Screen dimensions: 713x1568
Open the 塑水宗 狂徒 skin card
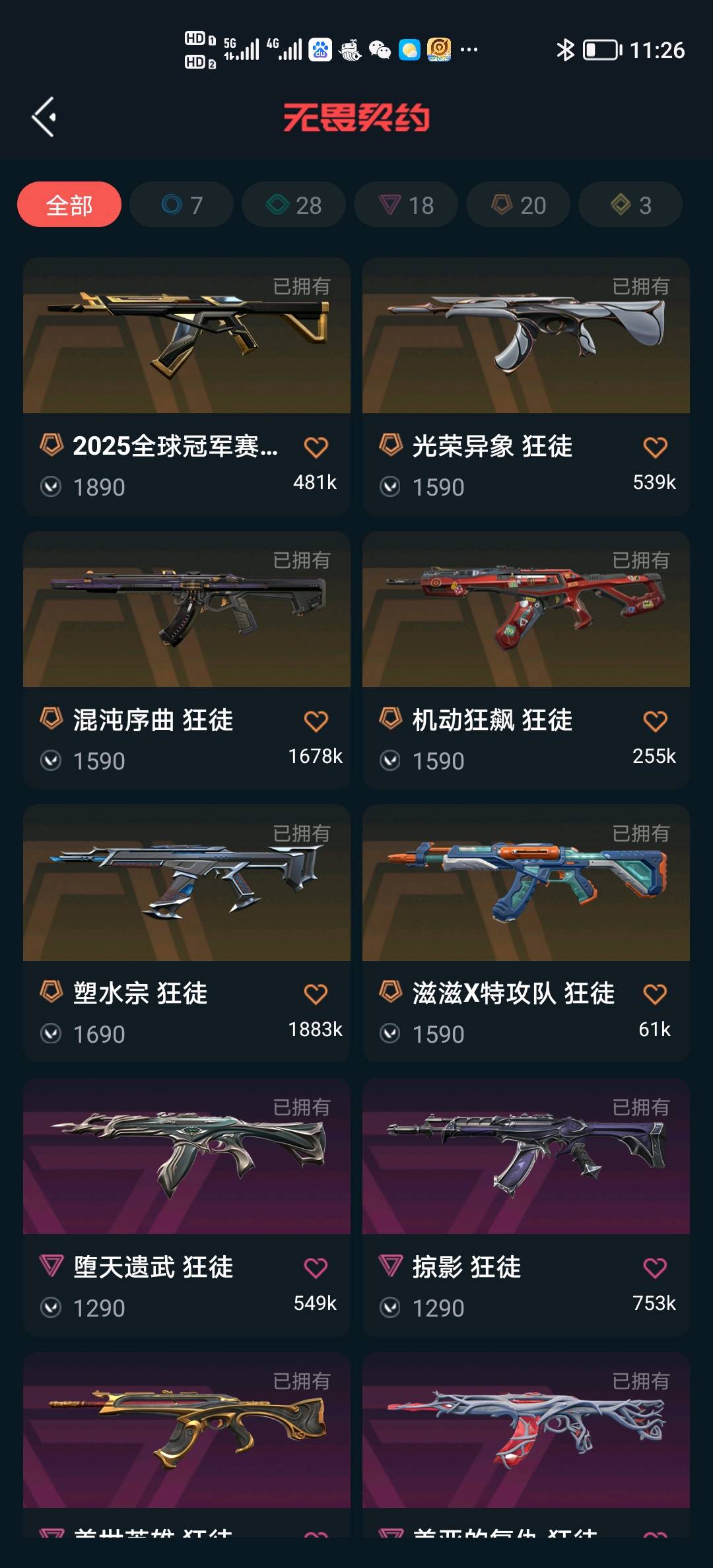pyautogui.click(x=187, y=884)
